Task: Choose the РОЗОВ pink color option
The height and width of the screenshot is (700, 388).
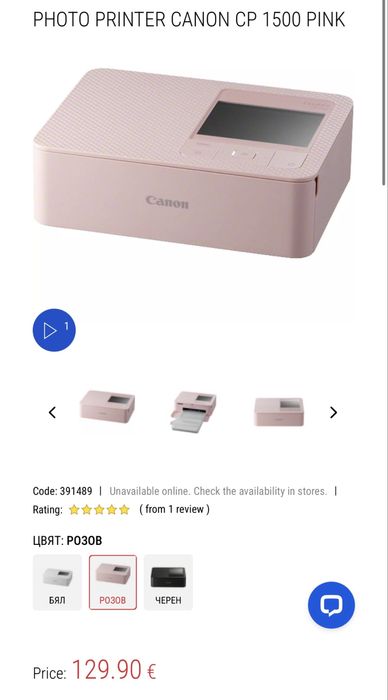Action: [113, 582]
